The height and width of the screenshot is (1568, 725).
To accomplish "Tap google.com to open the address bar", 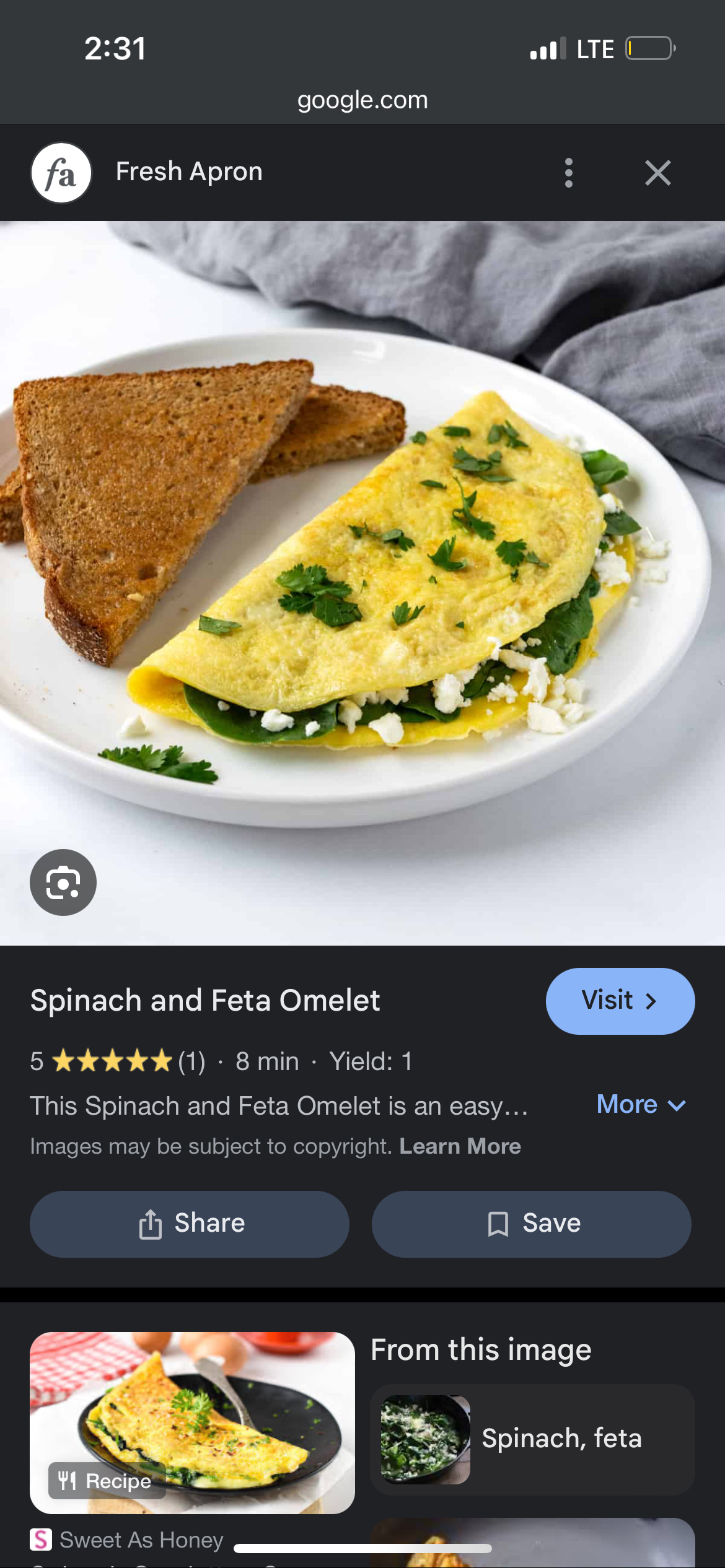I will click(362, 100).
